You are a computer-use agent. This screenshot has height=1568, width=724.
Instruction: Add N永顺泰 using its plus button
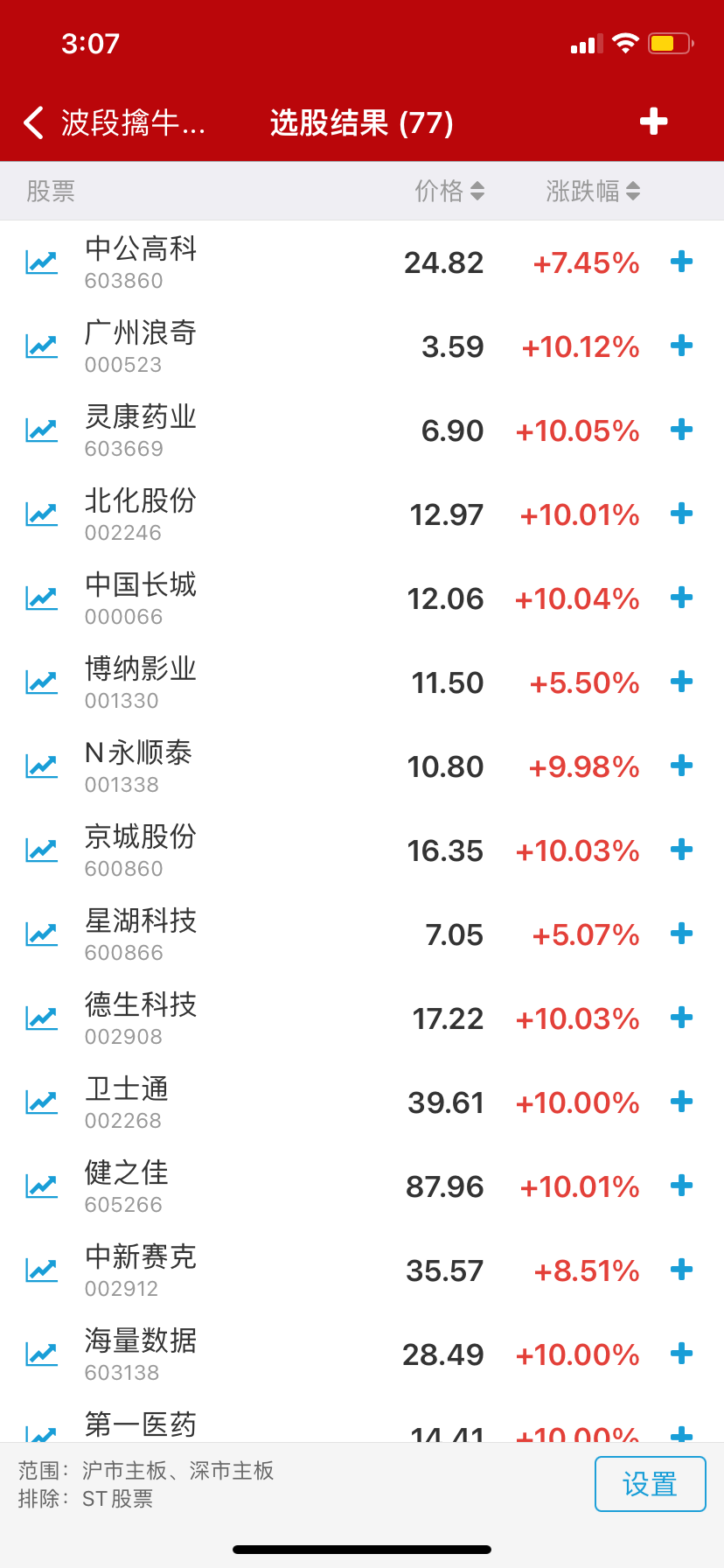pyautogui.click(x=680, y=764)
